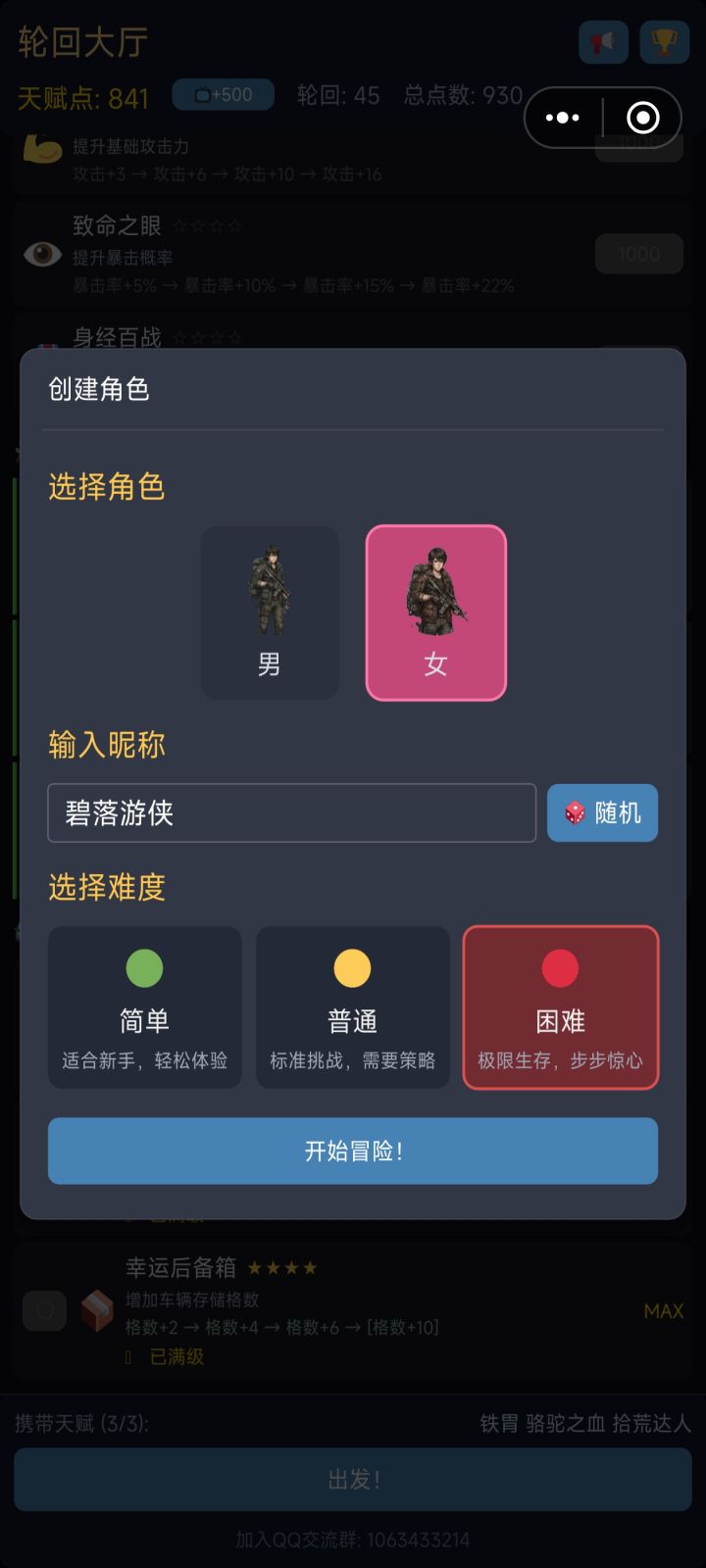The image size is (706, 1568).
Task: Open the red megaphone announcement icon
Action: (x=603, y=43)
